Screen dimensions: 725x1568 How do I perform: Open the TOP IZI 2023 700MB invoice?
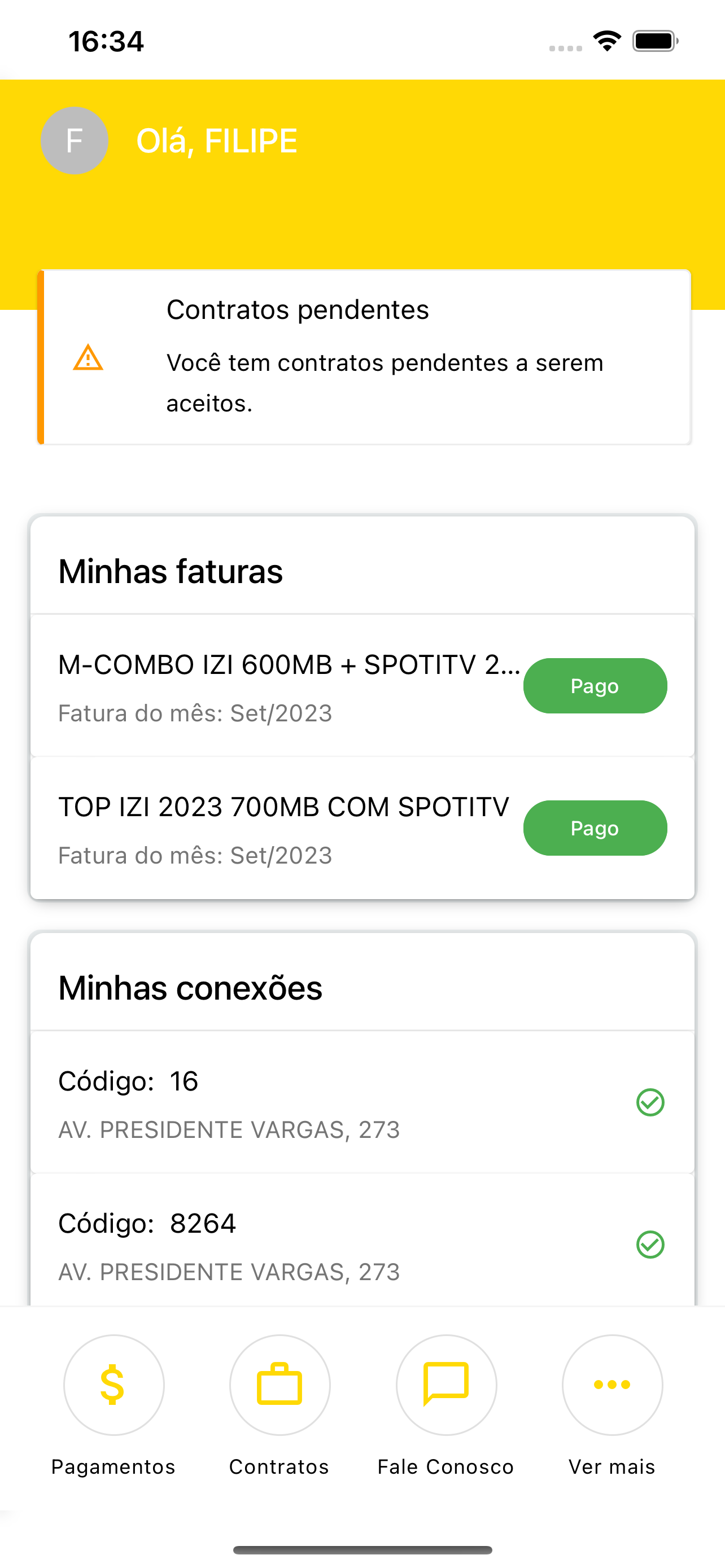pyautogui.click(x=362, y=828)
